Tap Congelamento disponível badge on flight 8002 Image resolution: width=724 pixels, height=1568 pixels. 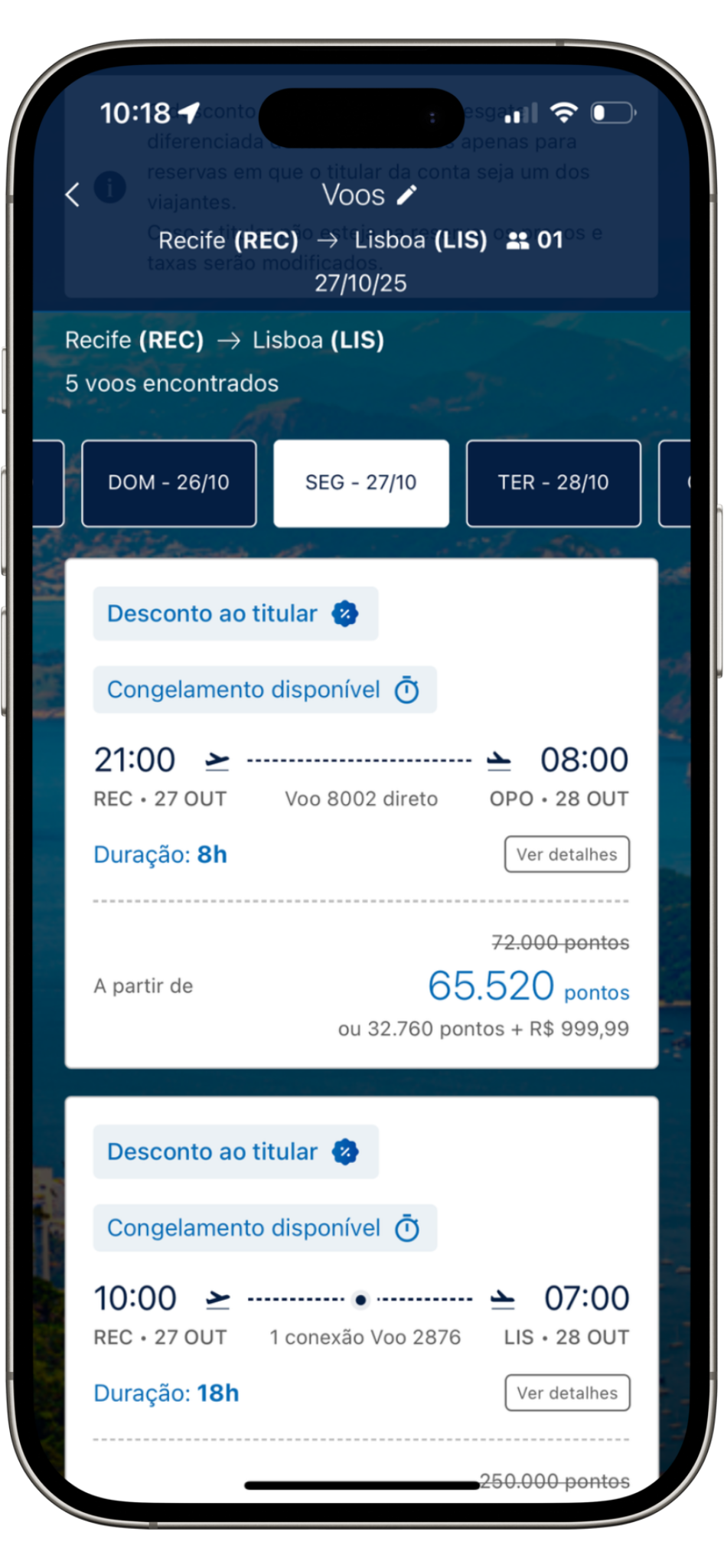point(264,690)
